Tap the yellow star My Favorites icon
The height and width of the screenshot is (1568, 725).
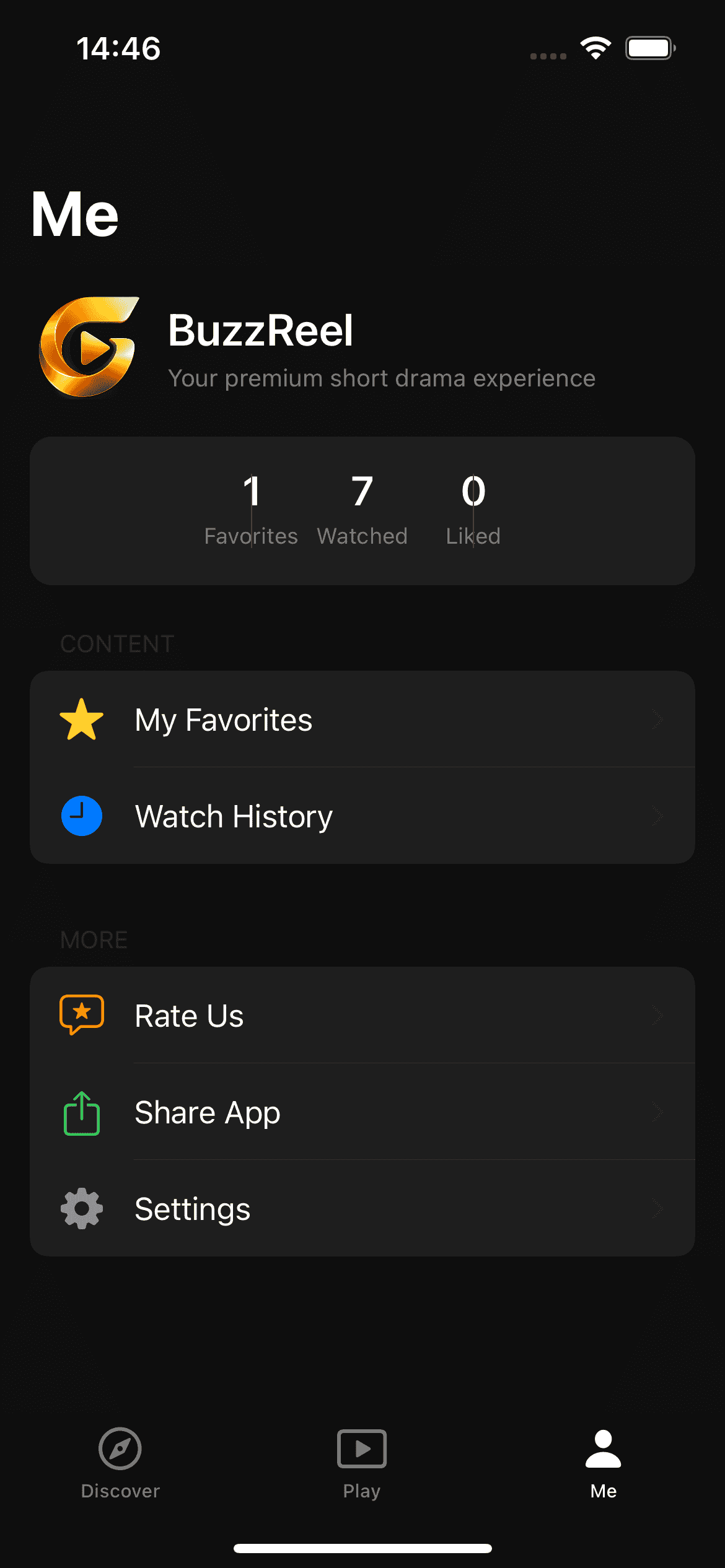(81, 720)
